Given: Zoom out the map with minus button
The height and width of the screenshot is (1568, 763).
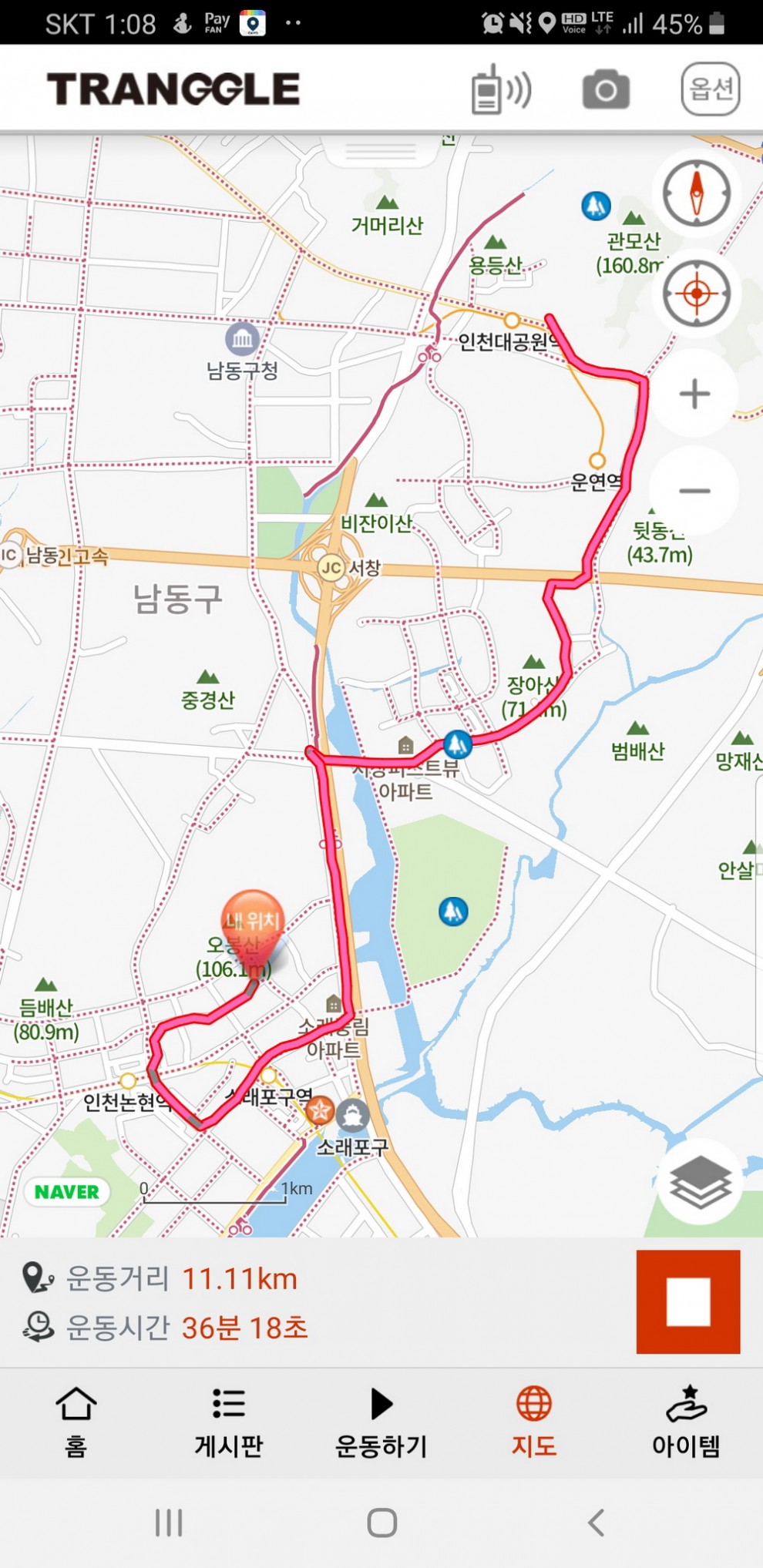Looking at the screenshot, I should (694, 491).
